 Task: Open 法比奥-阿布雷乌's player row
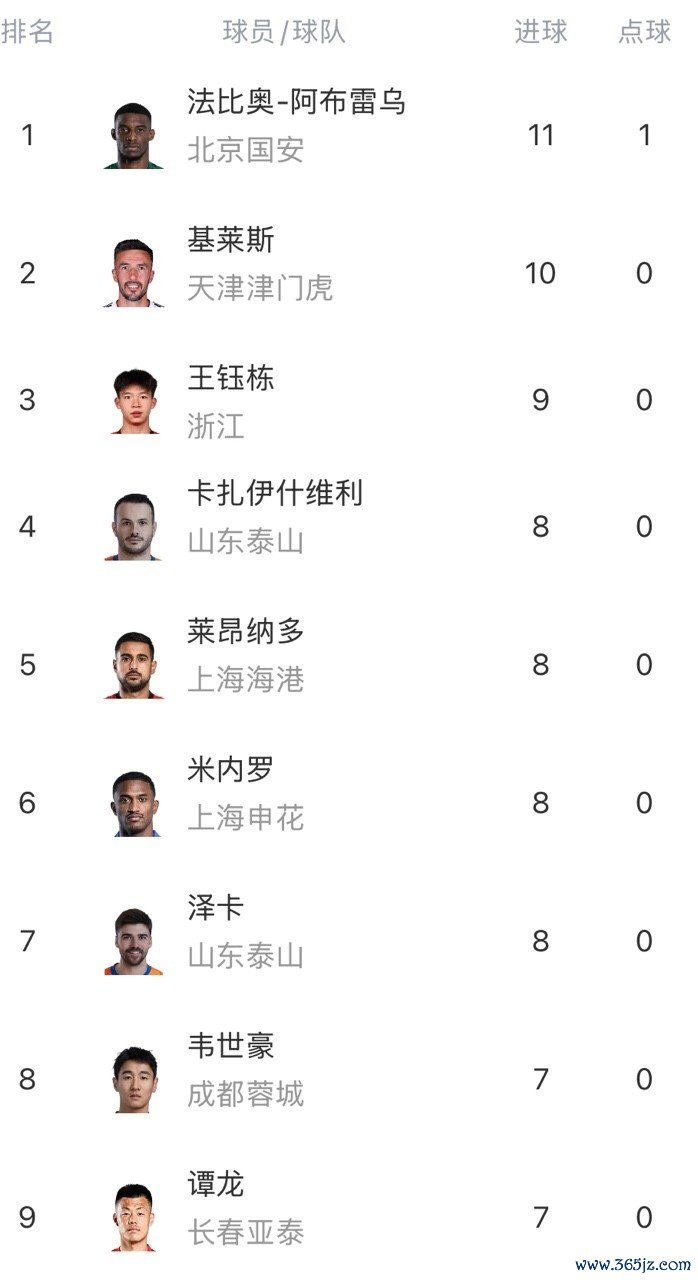(349, 134)
